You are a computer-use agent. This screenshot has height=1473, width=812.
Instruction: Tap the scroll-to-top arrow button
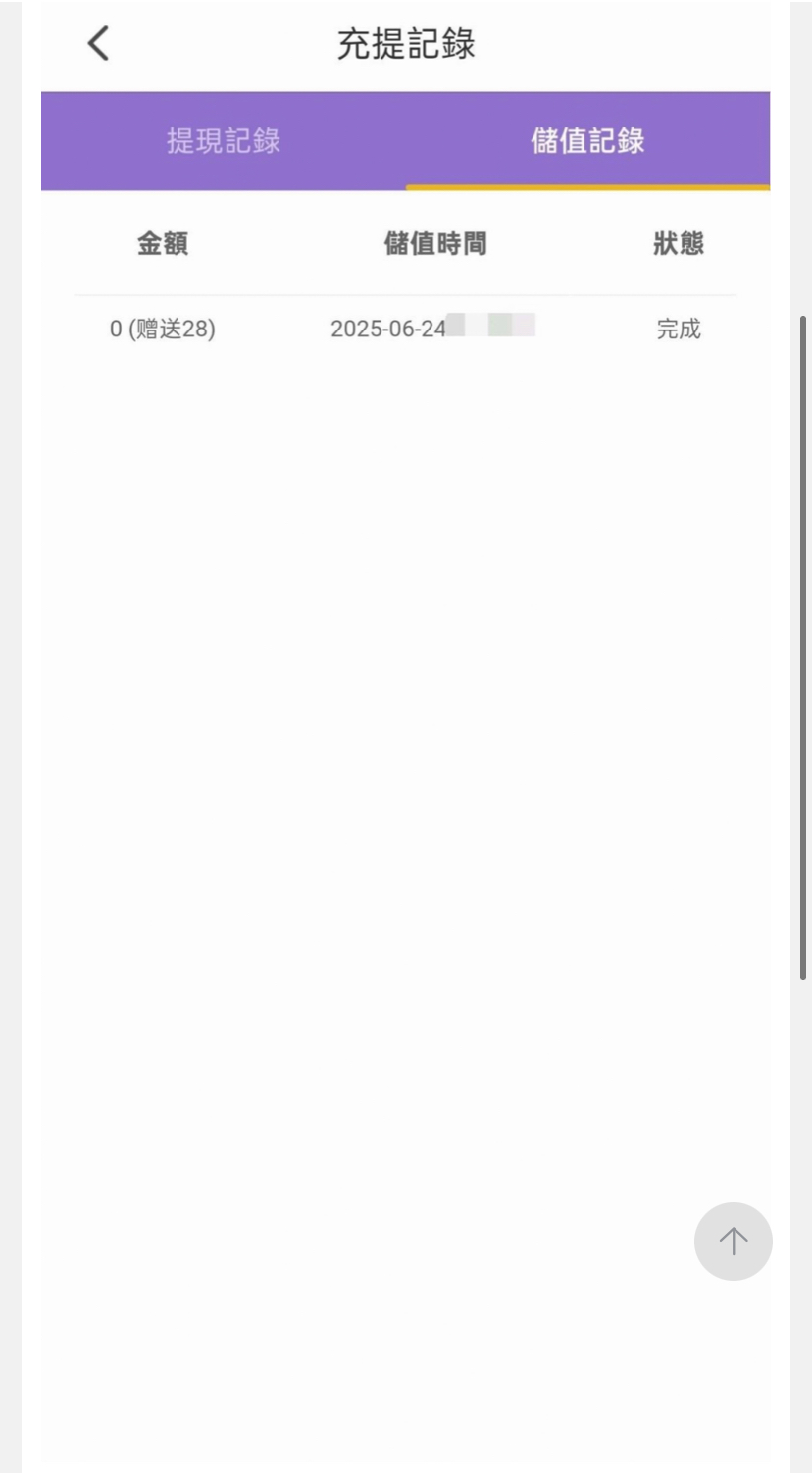pyautogui.click(x=733, y=1241)
